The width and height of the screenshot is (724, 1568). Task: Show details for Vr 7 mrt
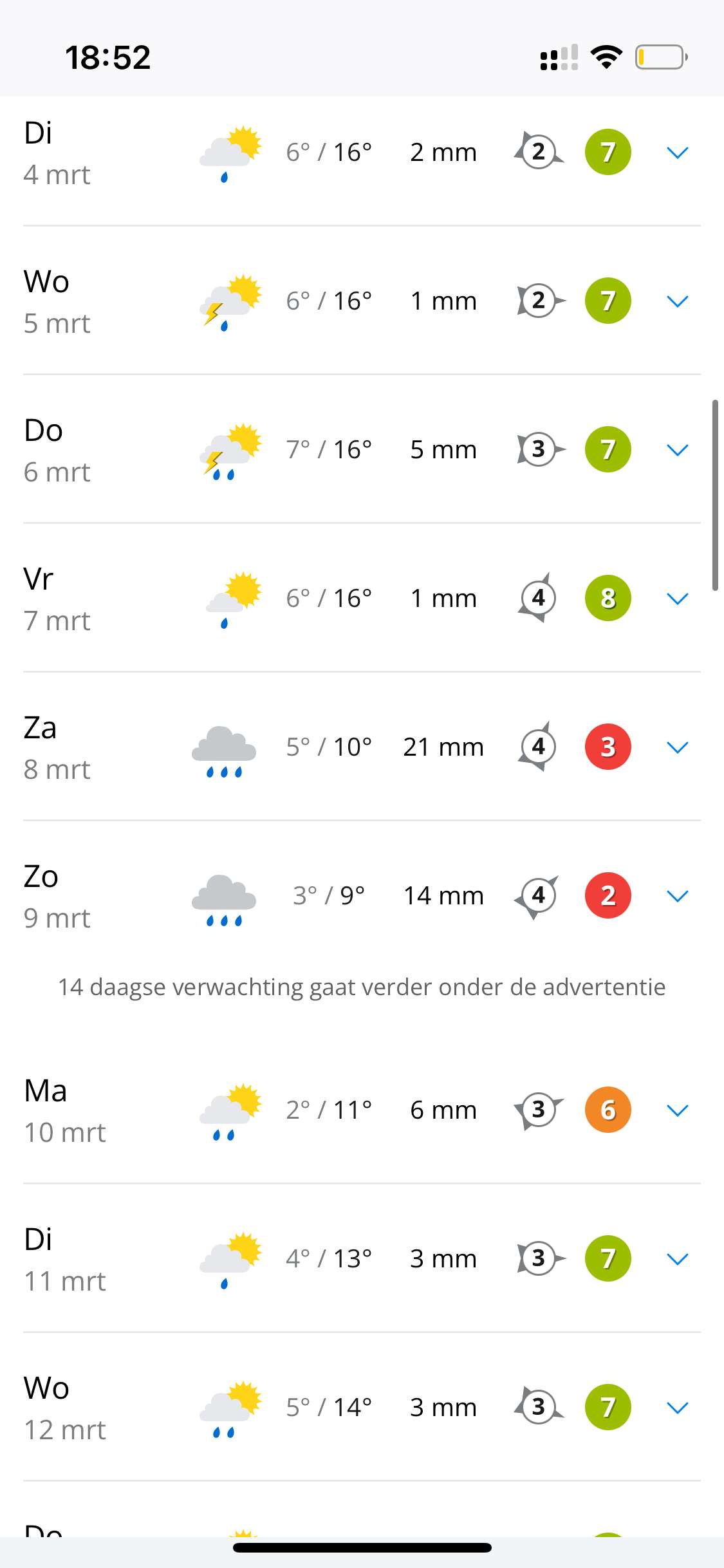click(x=677, y=599)
